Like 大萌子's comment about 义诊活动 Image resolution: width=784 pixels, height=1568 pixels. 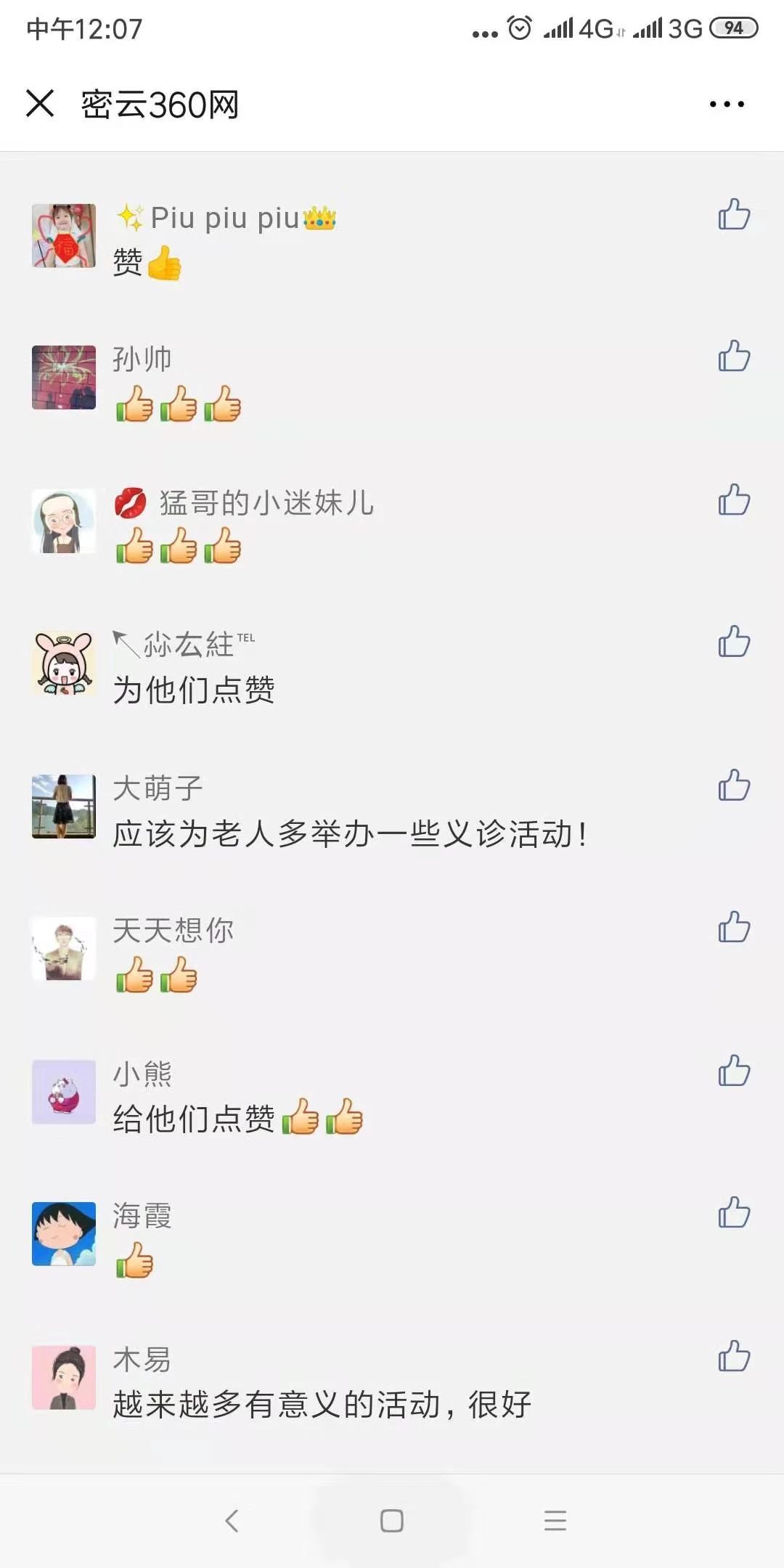[x=734, y=785]
